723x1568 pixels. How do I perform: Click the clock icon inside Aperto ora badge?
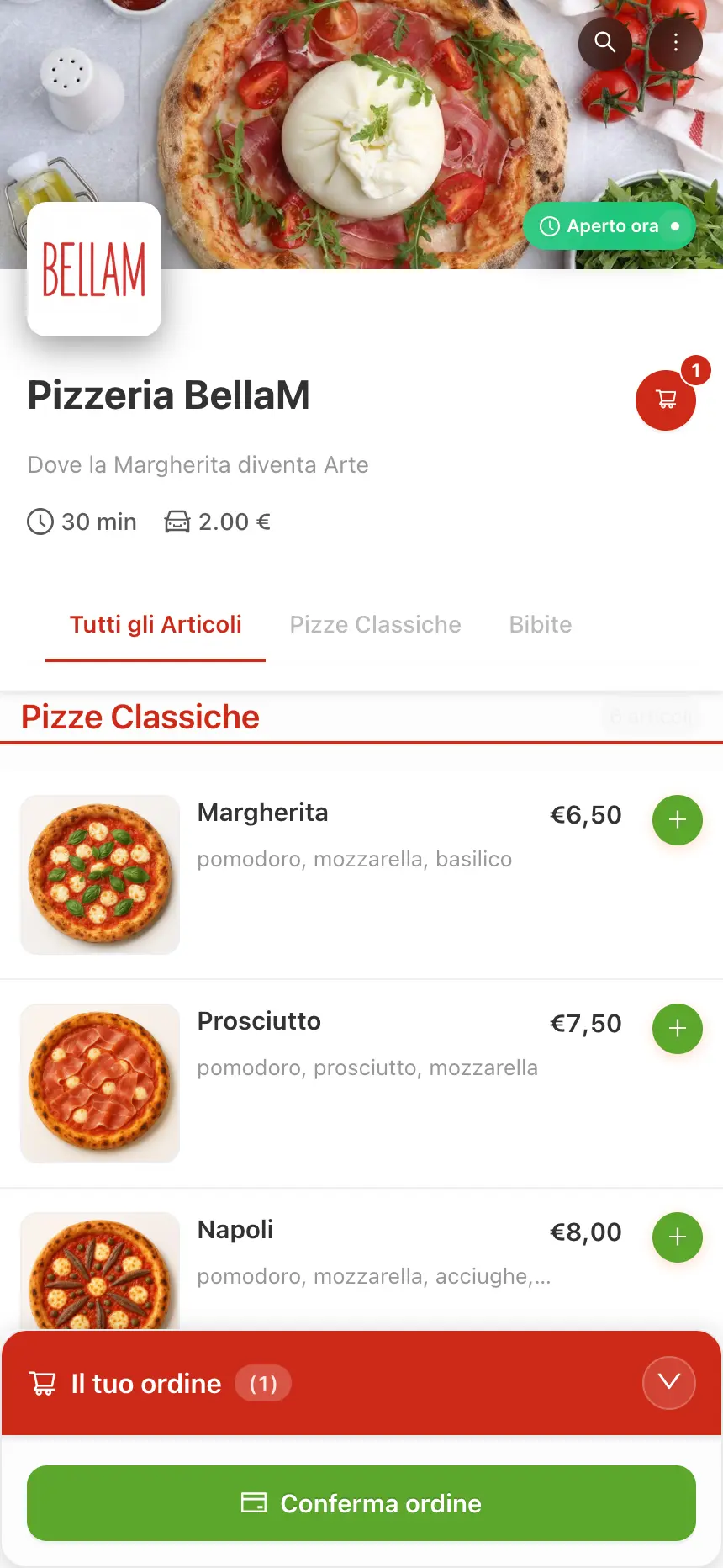(550, 225)
